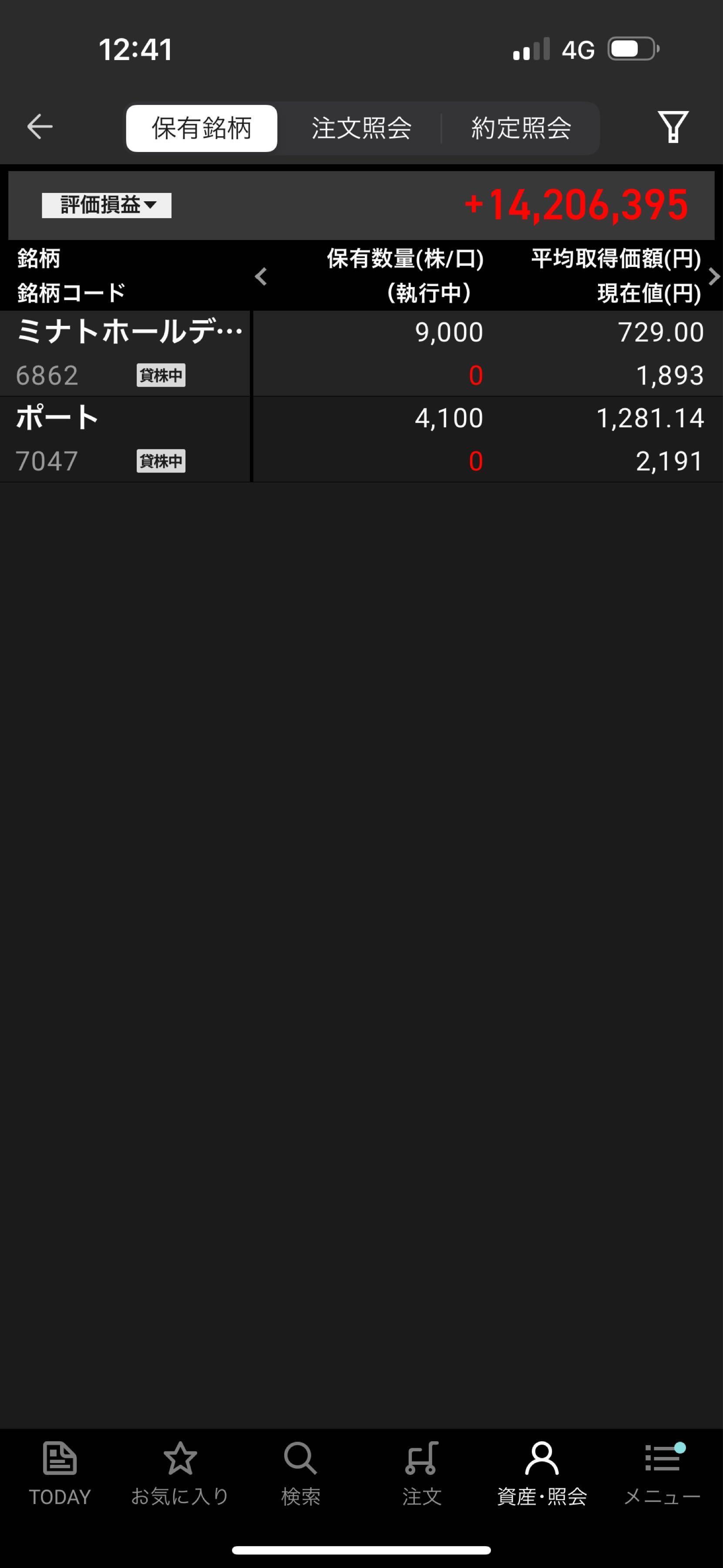The width and height of the screenshot is (723, 1568).
Task: Show next columns with right chevron
Action: click(x=714, y=276)
